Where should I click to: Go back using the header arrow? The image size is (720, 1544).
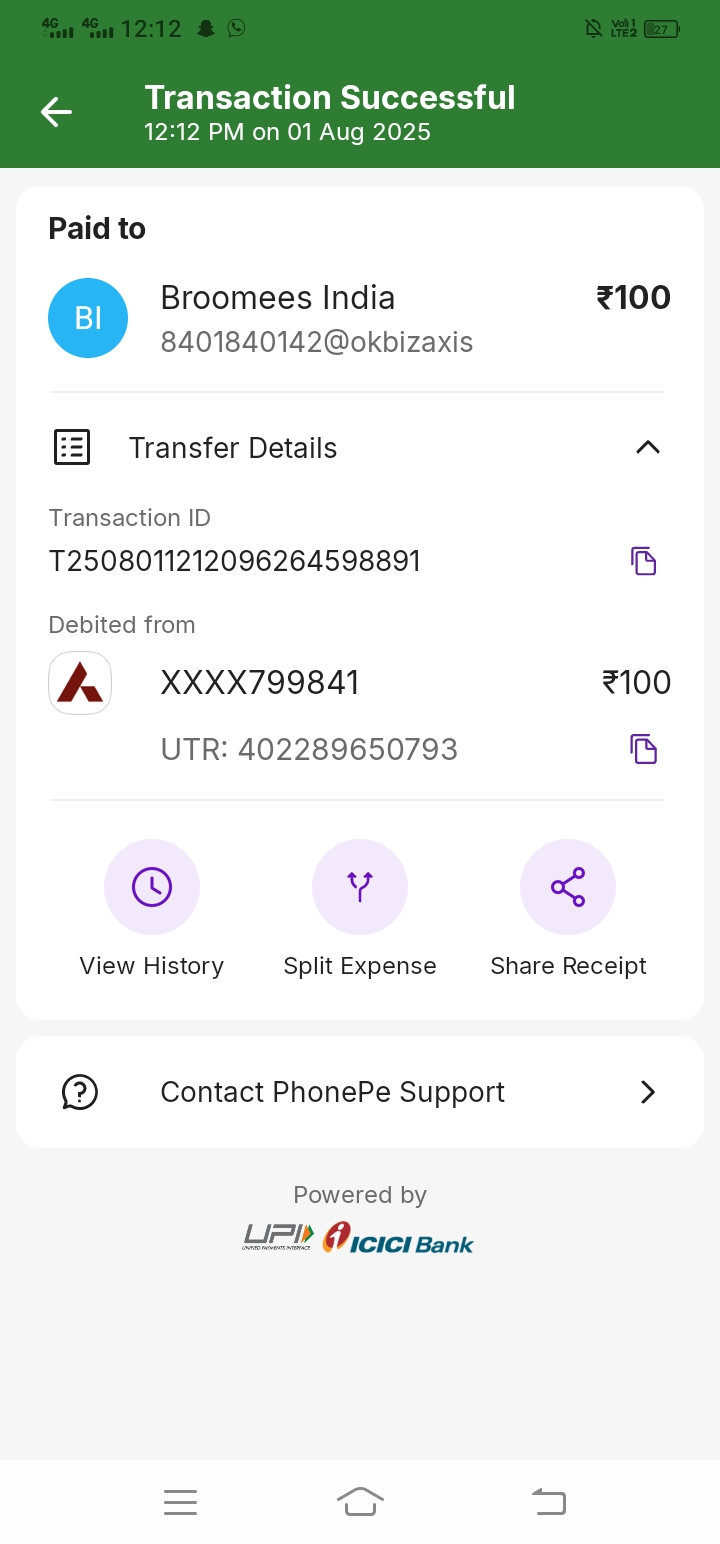point(56,112)
